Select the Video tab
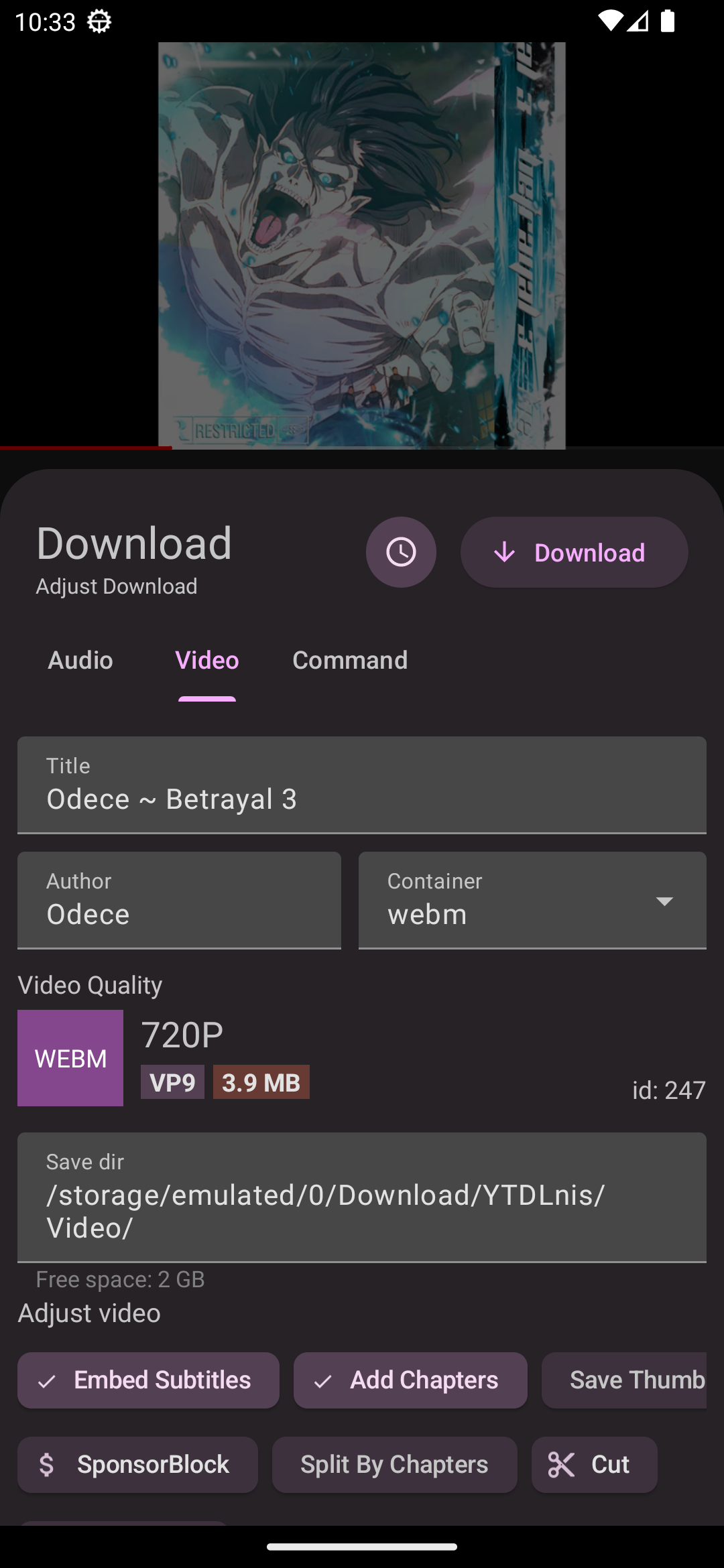This screenshot has height=1568, width=724. point(206,660)
